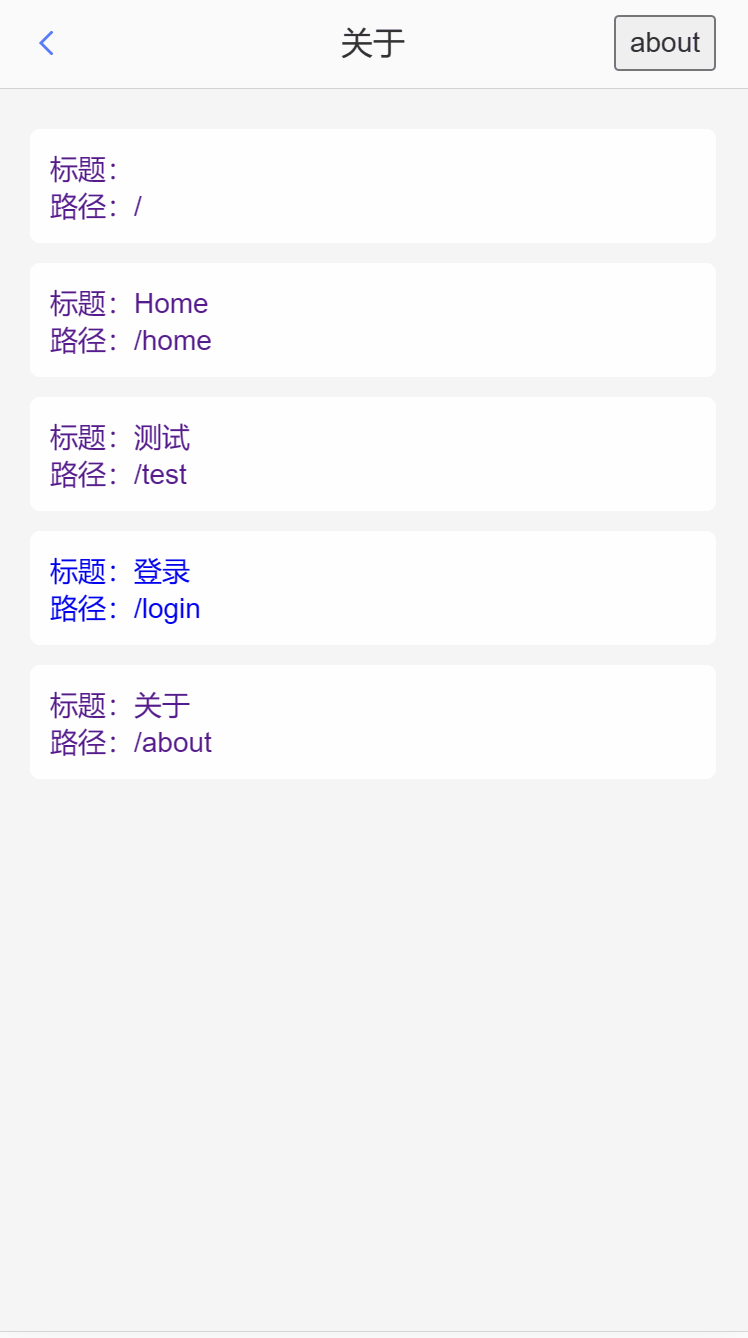Select the /test path link
This screenshot has width=748, height=1338.
click(160, 475)
